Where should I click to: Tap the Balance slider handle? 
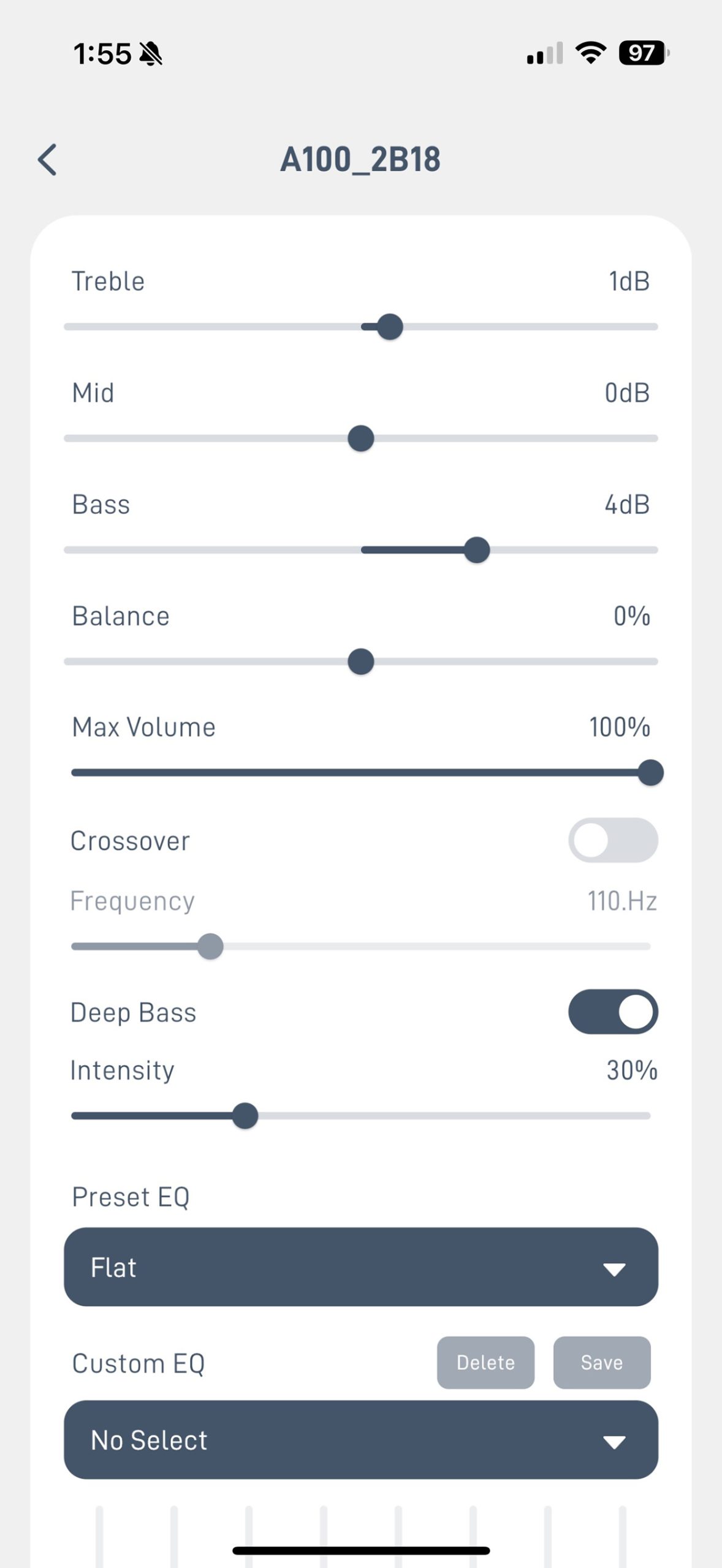[361, 661]
